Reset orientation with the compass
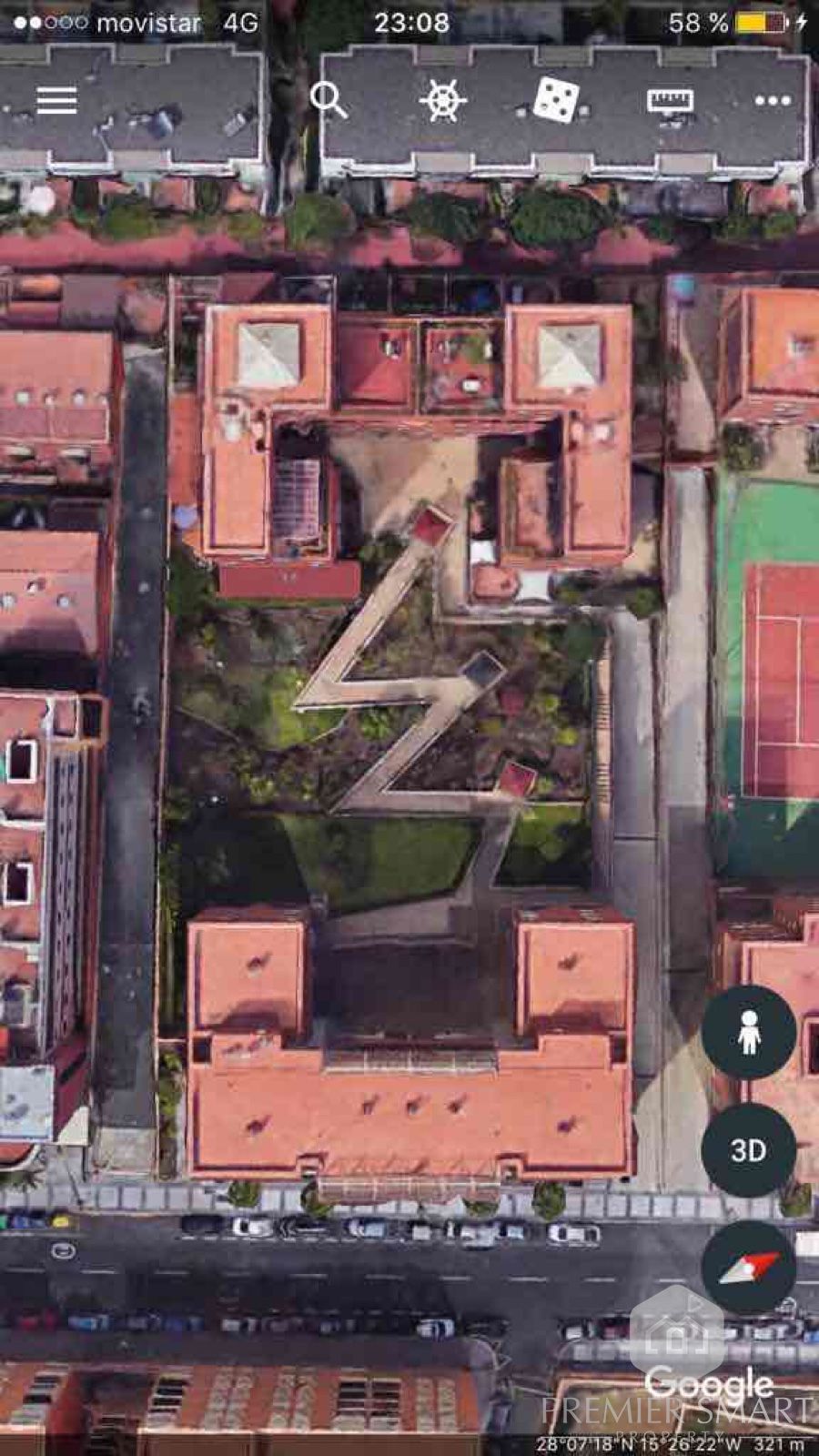This screenshot has height=1456, width=819. (x=749, y=1267)
